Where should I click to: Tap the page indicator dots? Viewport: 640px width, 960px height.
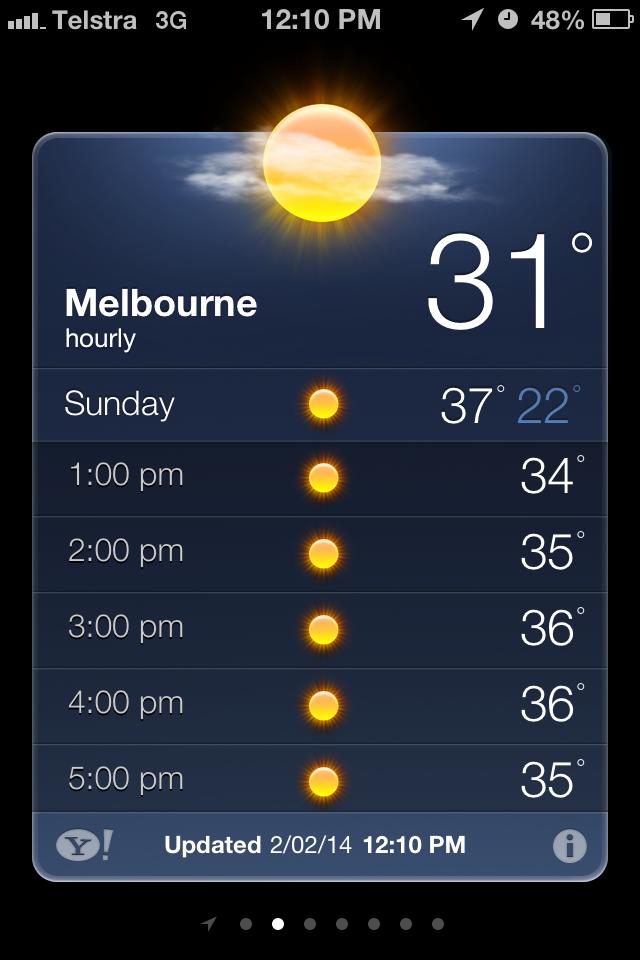coord(324,924)
